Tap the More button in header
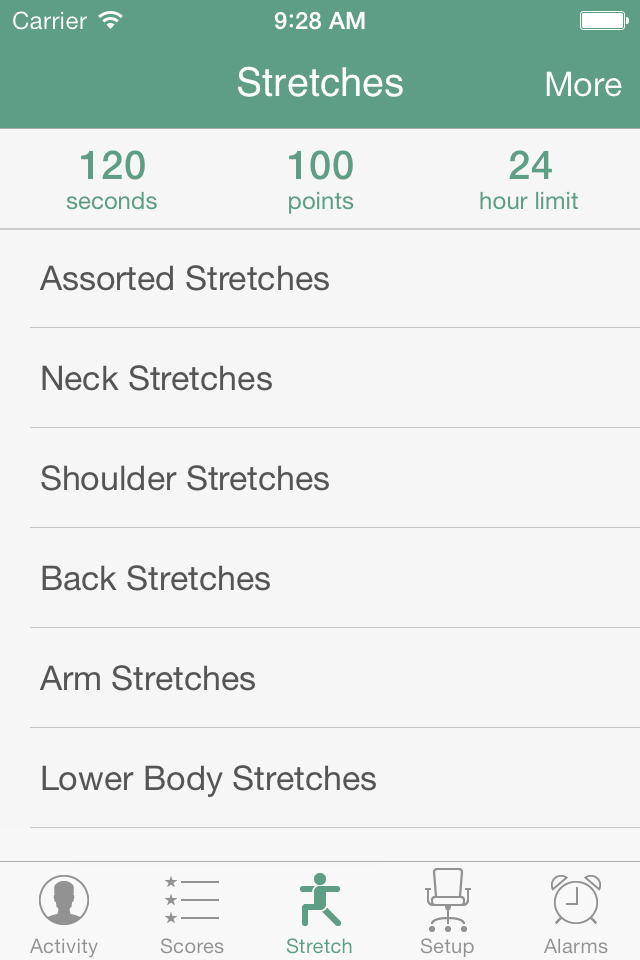The image size is (640, 960). pos(583,84)
